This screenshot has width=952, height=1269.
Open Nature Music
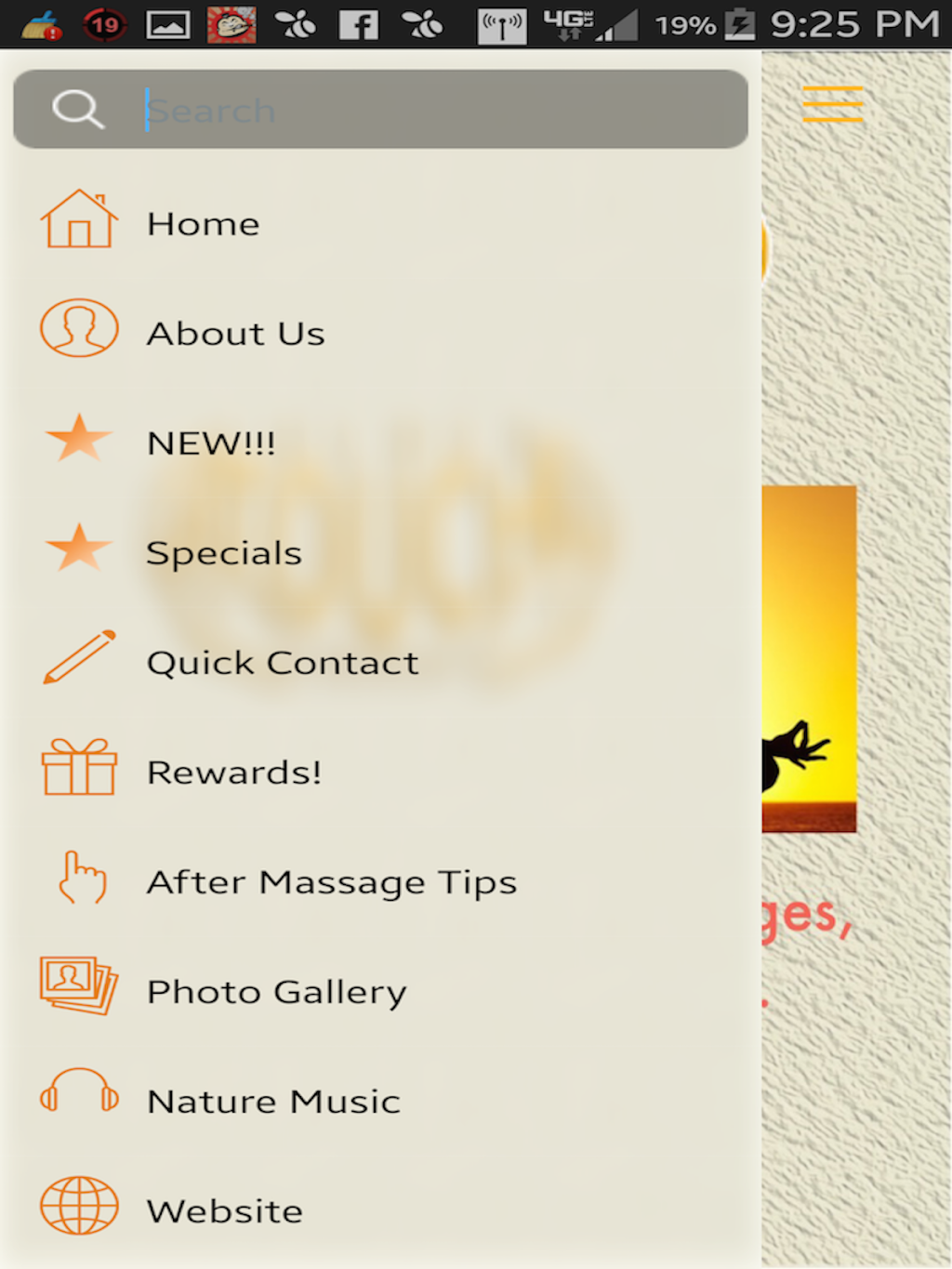click(273, 1102)
